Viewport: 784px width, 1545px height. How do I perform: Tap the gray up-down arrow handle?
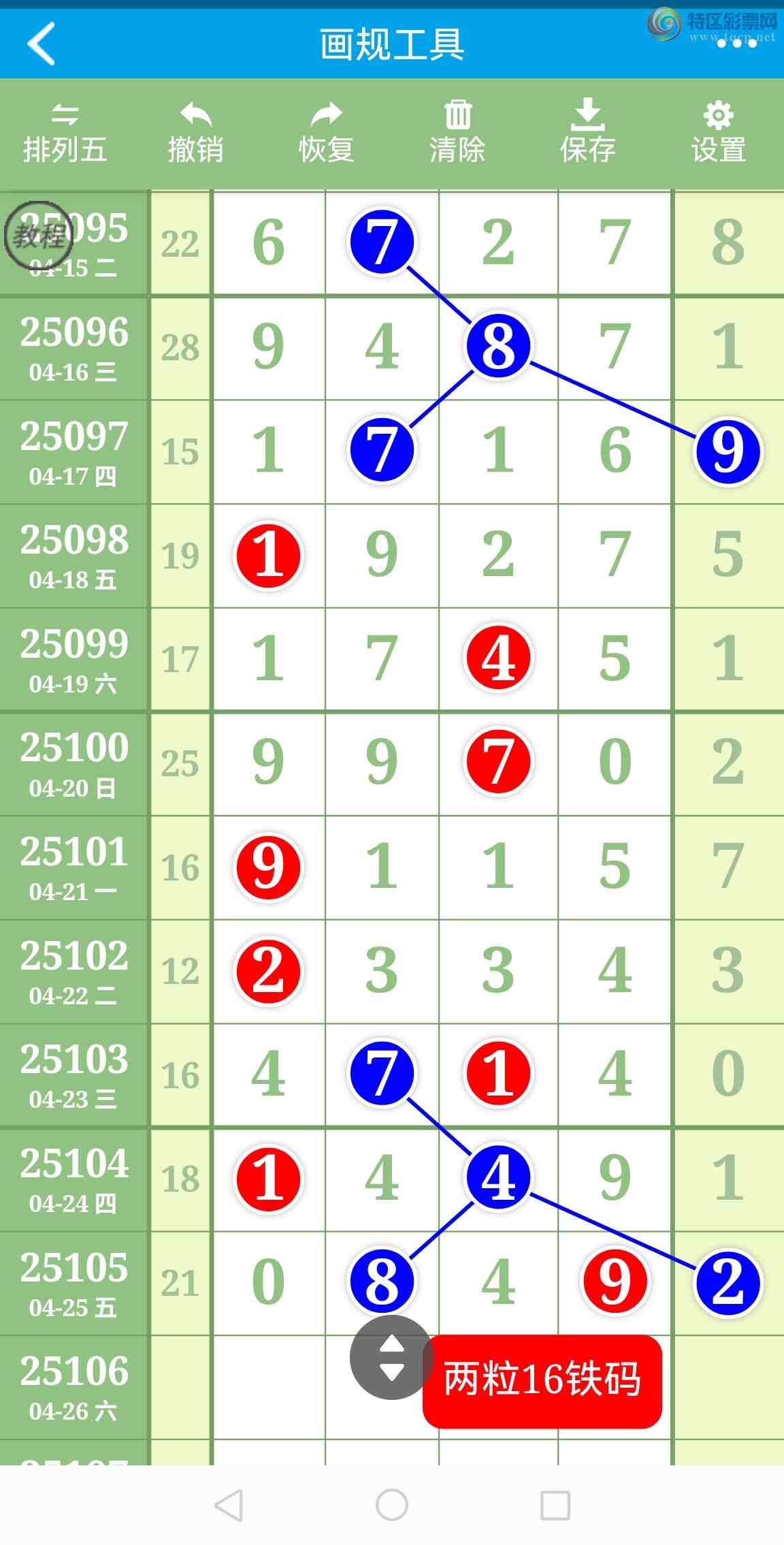click(391, 1358)
